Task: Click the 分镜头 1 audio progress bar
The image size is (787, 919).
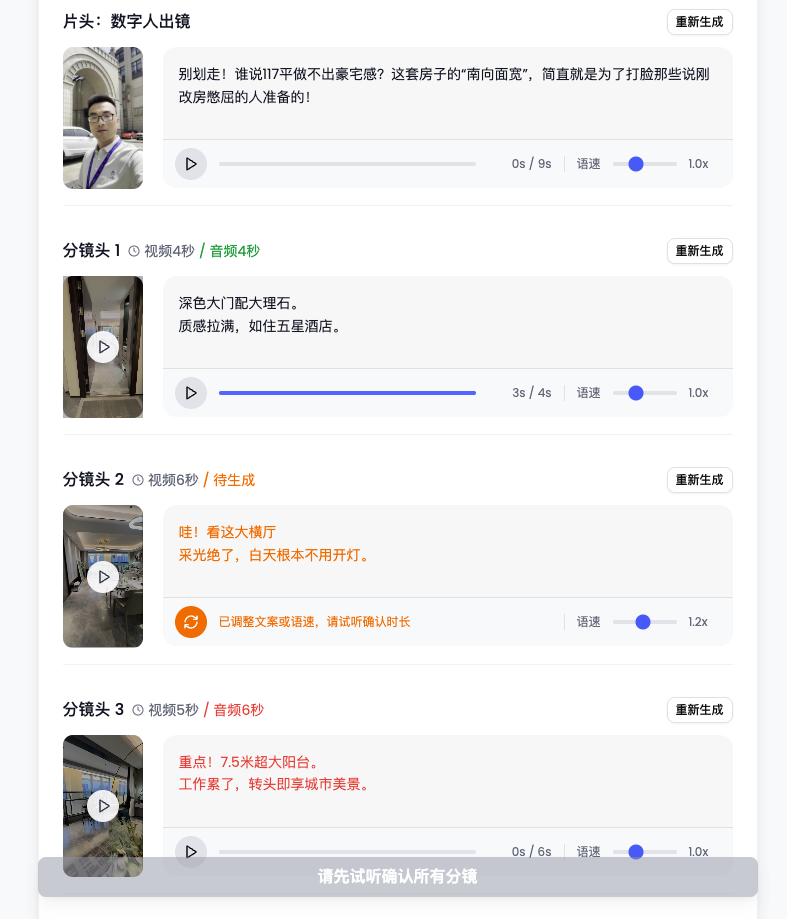Action: click(347, 393)
